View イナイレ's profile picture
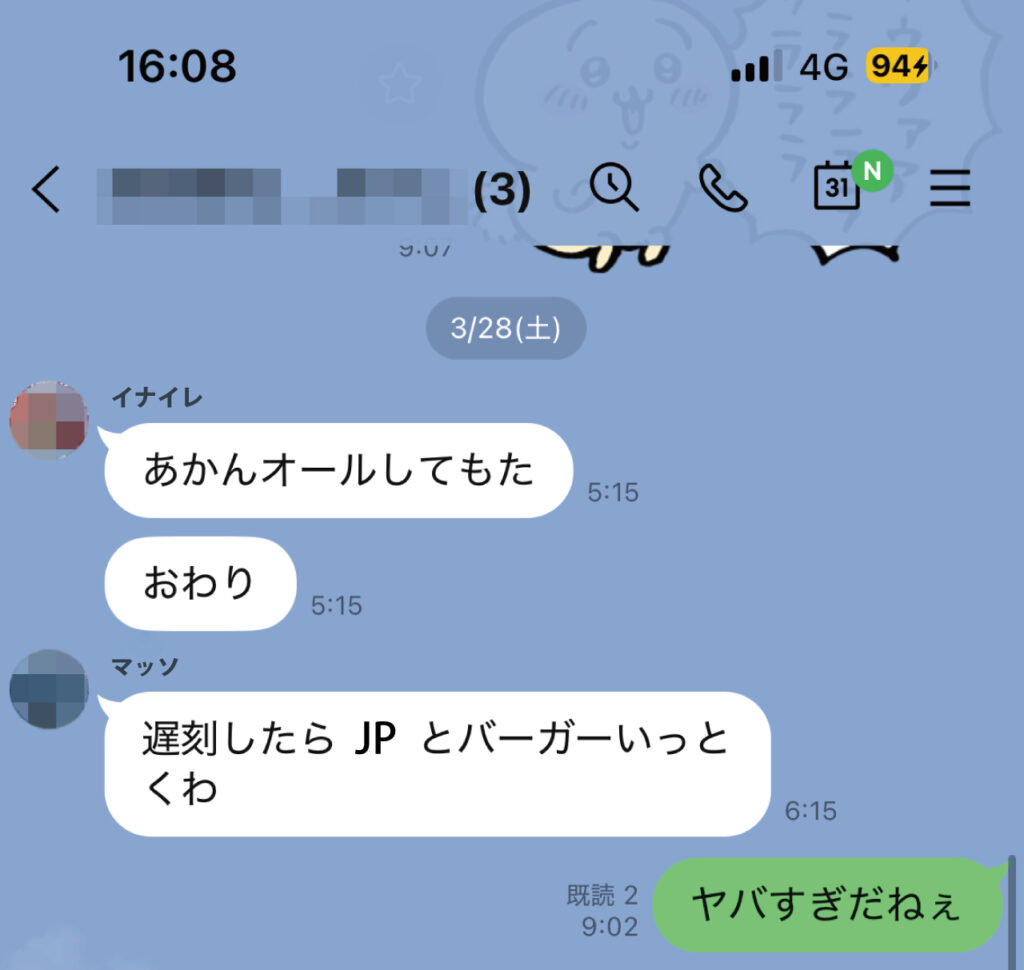The image size is (1024, 970). click(x=48, y=420)
